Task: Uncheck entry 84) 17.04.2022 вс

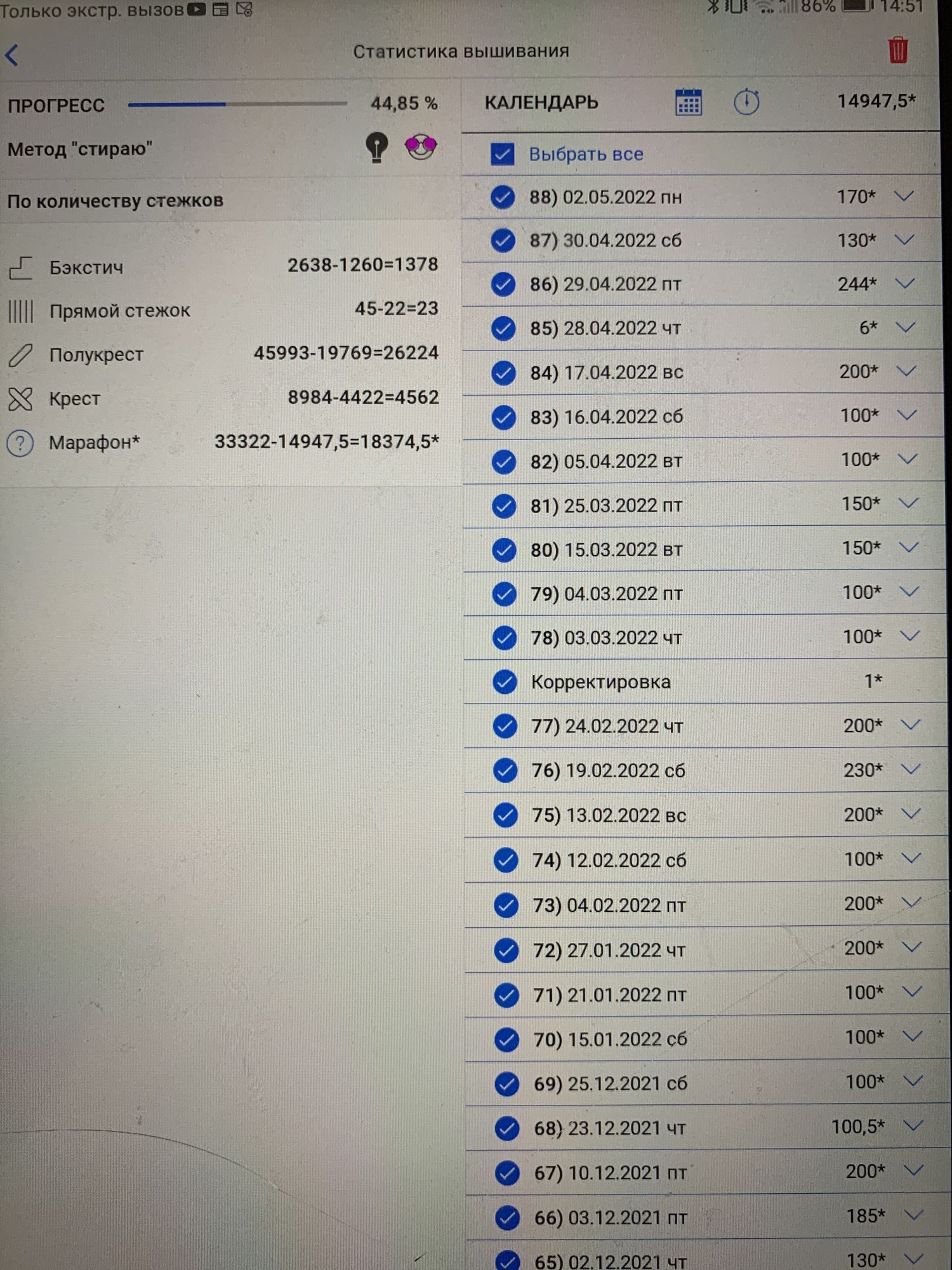Action: (503, 373)
